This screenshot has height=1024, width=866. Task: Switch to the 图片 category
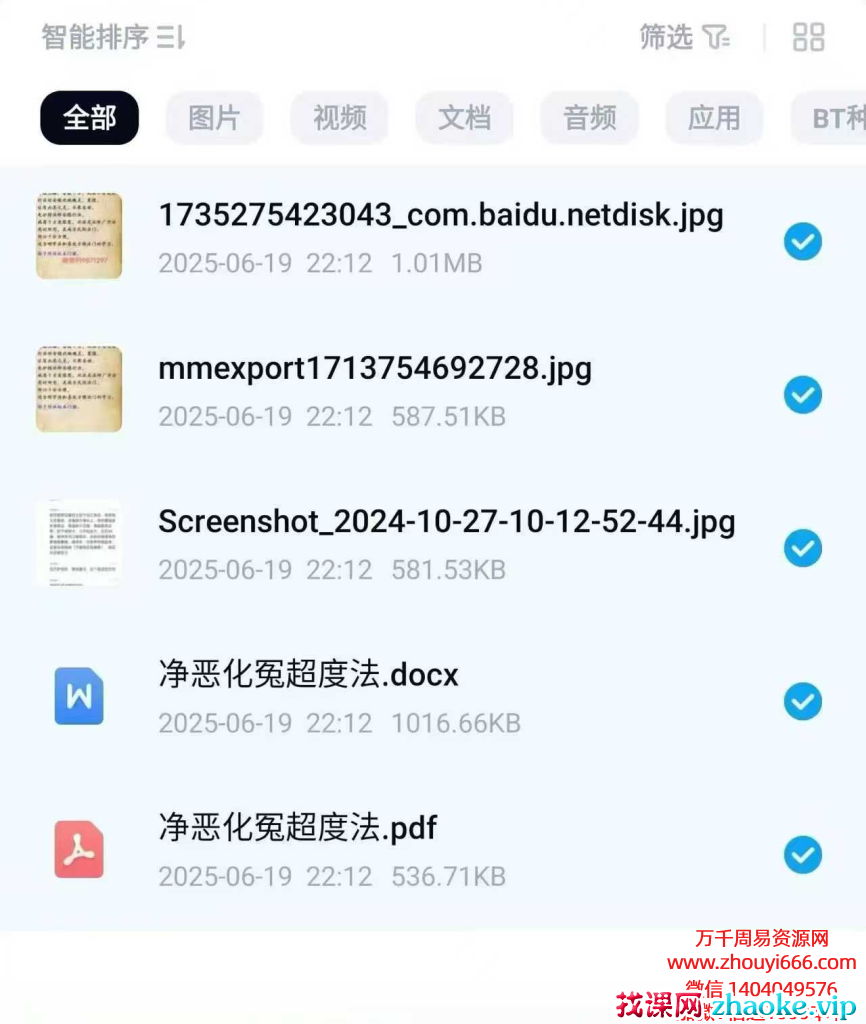pyautogui.click(x=214, y=118)
